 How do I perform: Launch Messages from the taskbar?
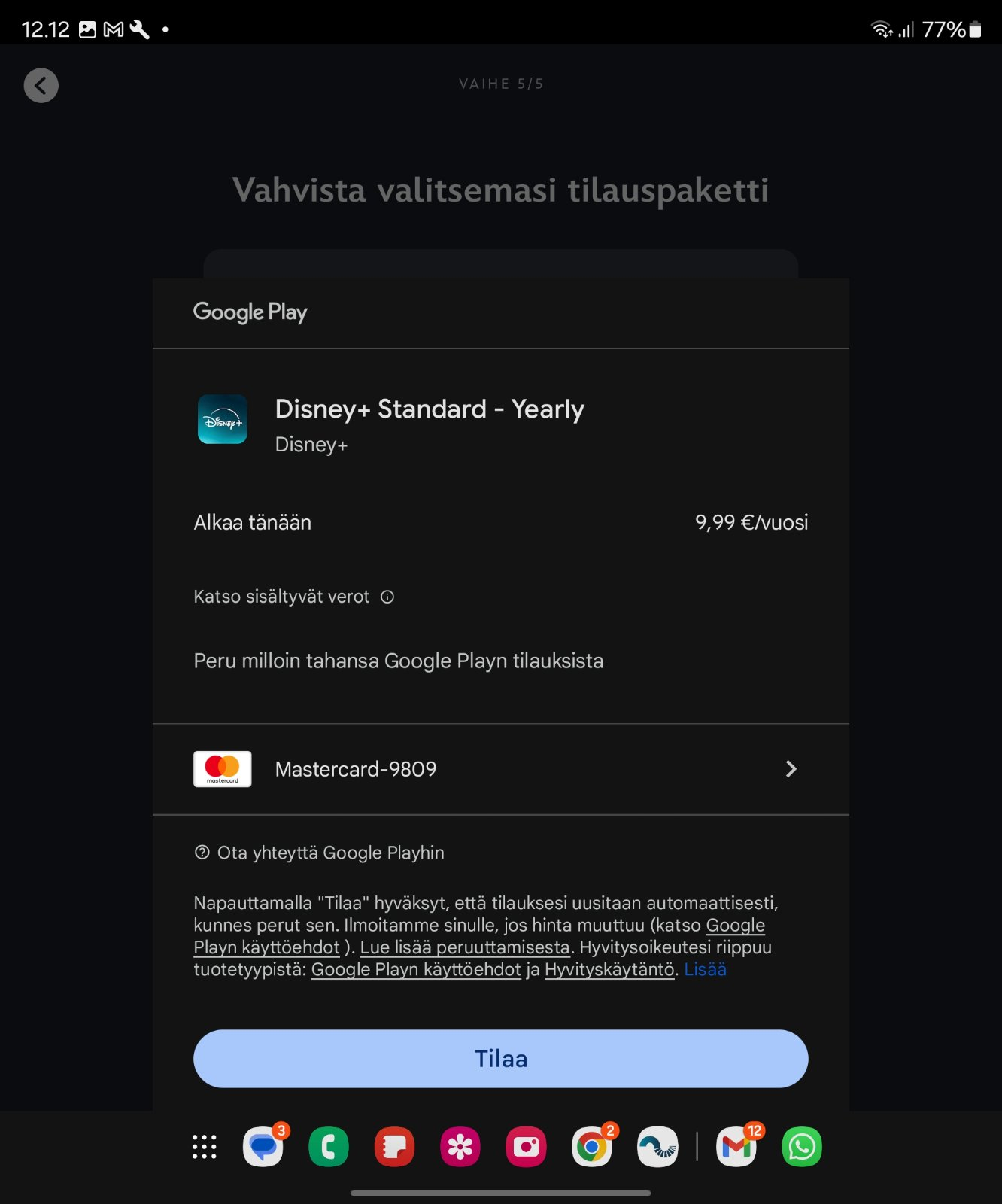263,1147
